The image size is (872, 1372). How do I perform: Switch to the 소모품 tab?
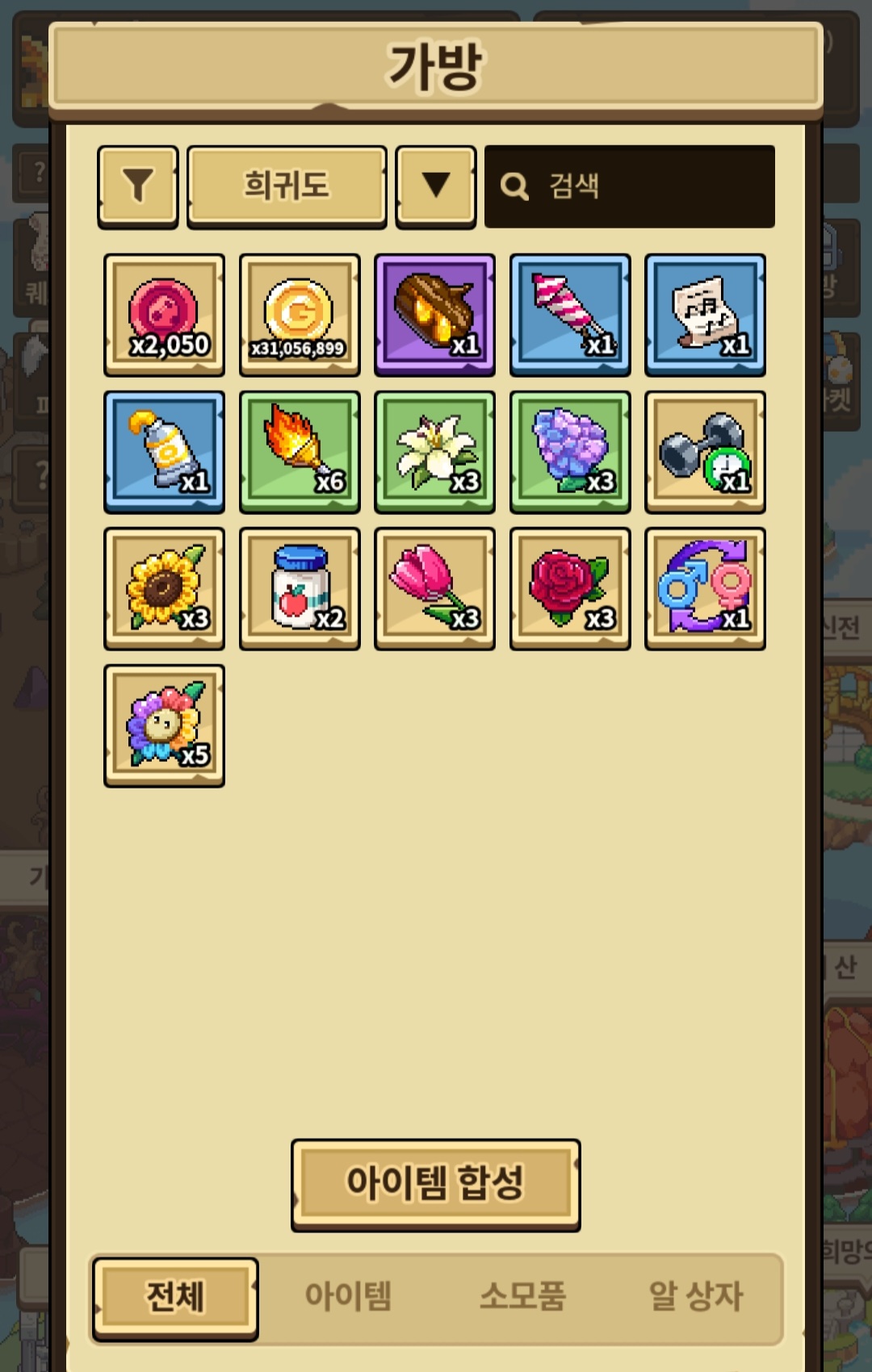click(x=522, y=1296)
